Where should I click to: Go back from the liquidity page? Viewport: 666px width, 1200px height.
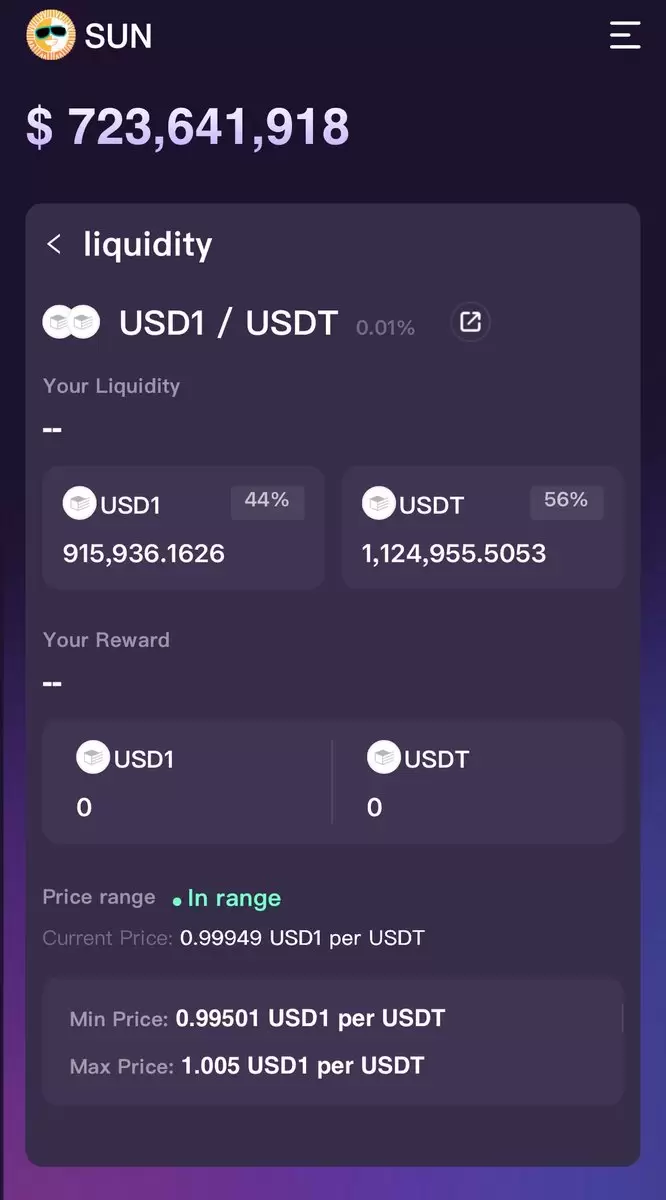(x=54, y=244)
